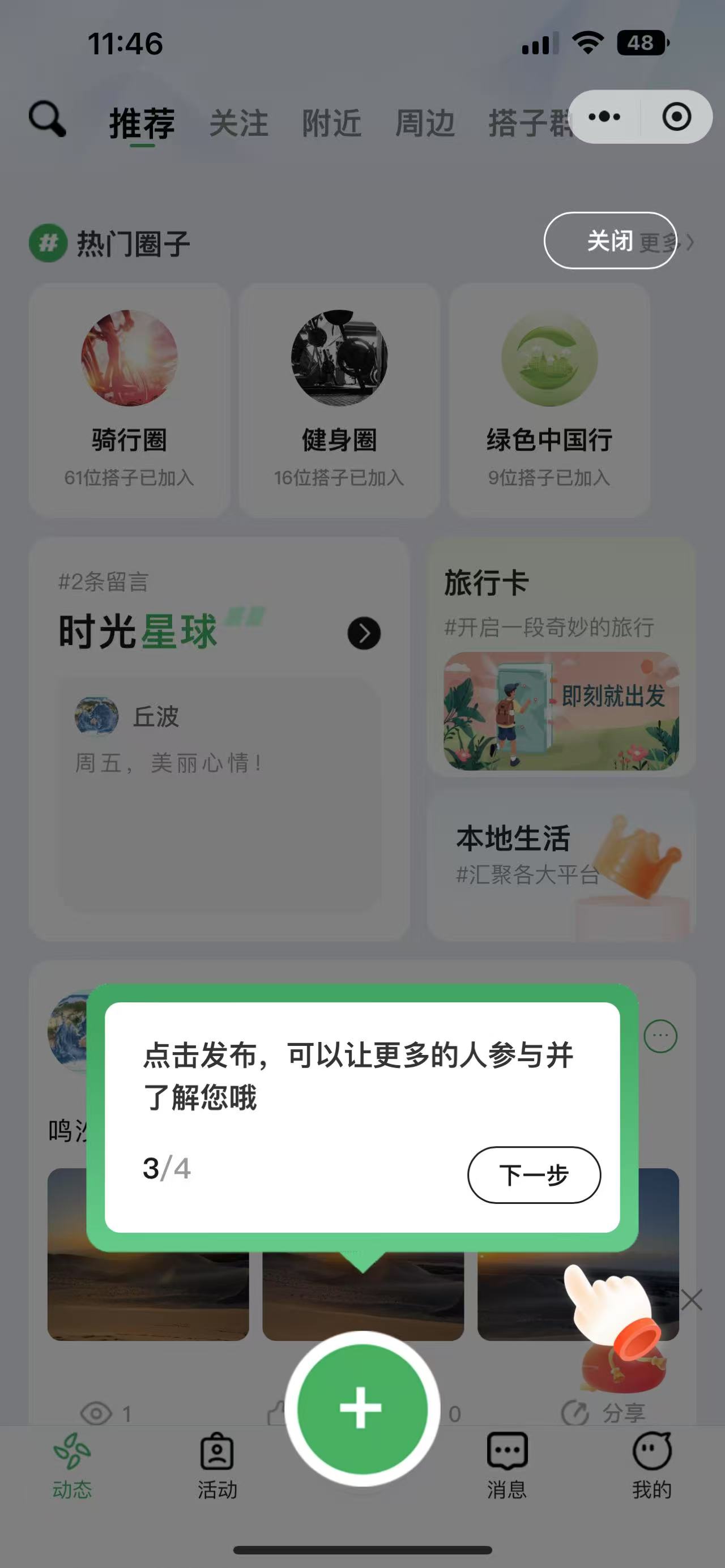
Task: Dismiss the tutorial with 关闭
Action: [610, 241]
